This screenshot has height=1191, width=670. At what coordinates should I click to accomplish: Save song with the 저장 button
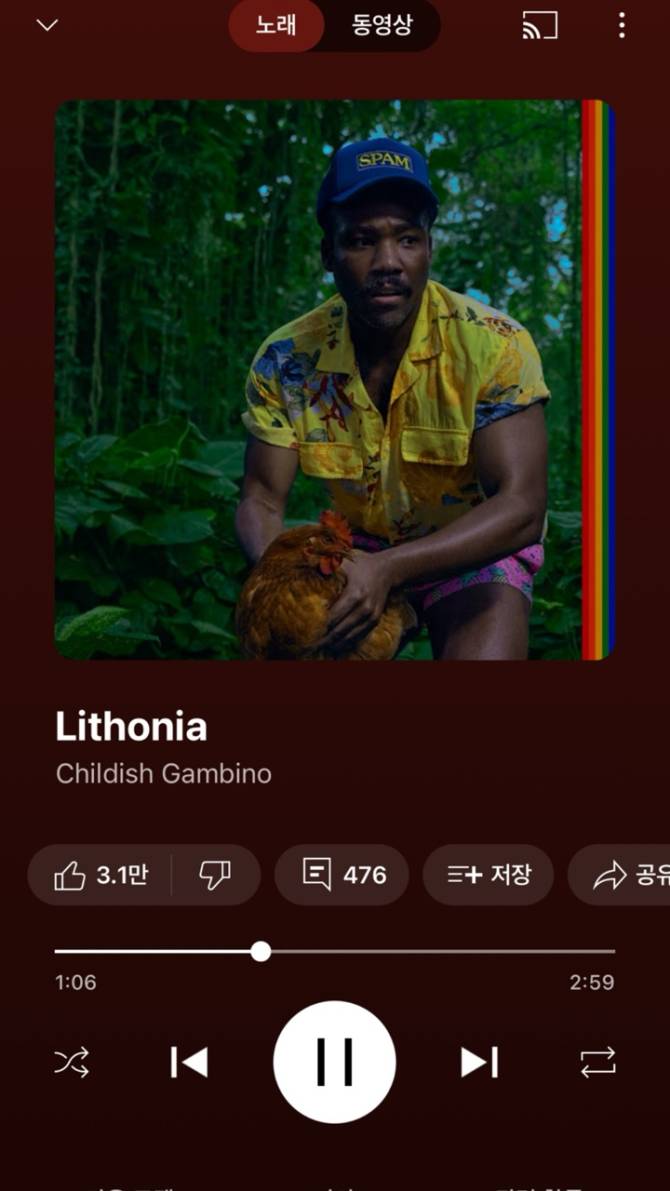coord(488,875)
